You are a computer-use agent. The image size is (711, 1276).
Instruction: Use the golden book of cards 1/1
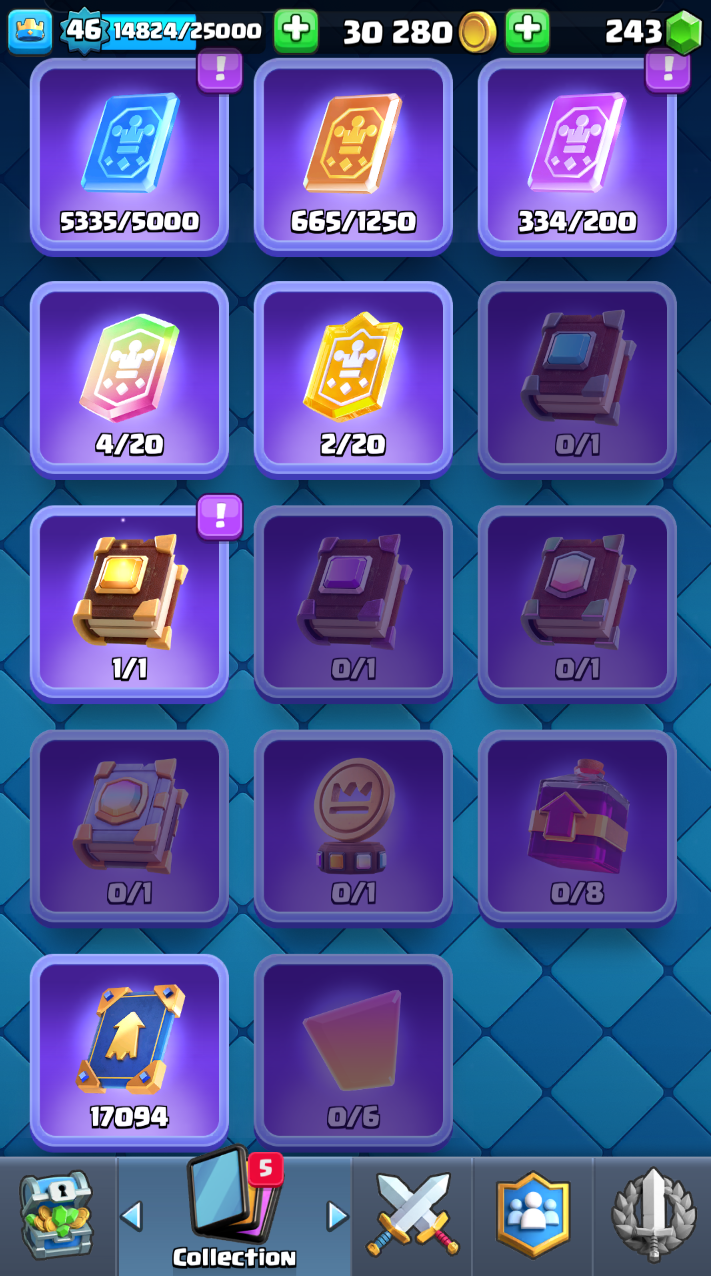click(x=129, y=602)
